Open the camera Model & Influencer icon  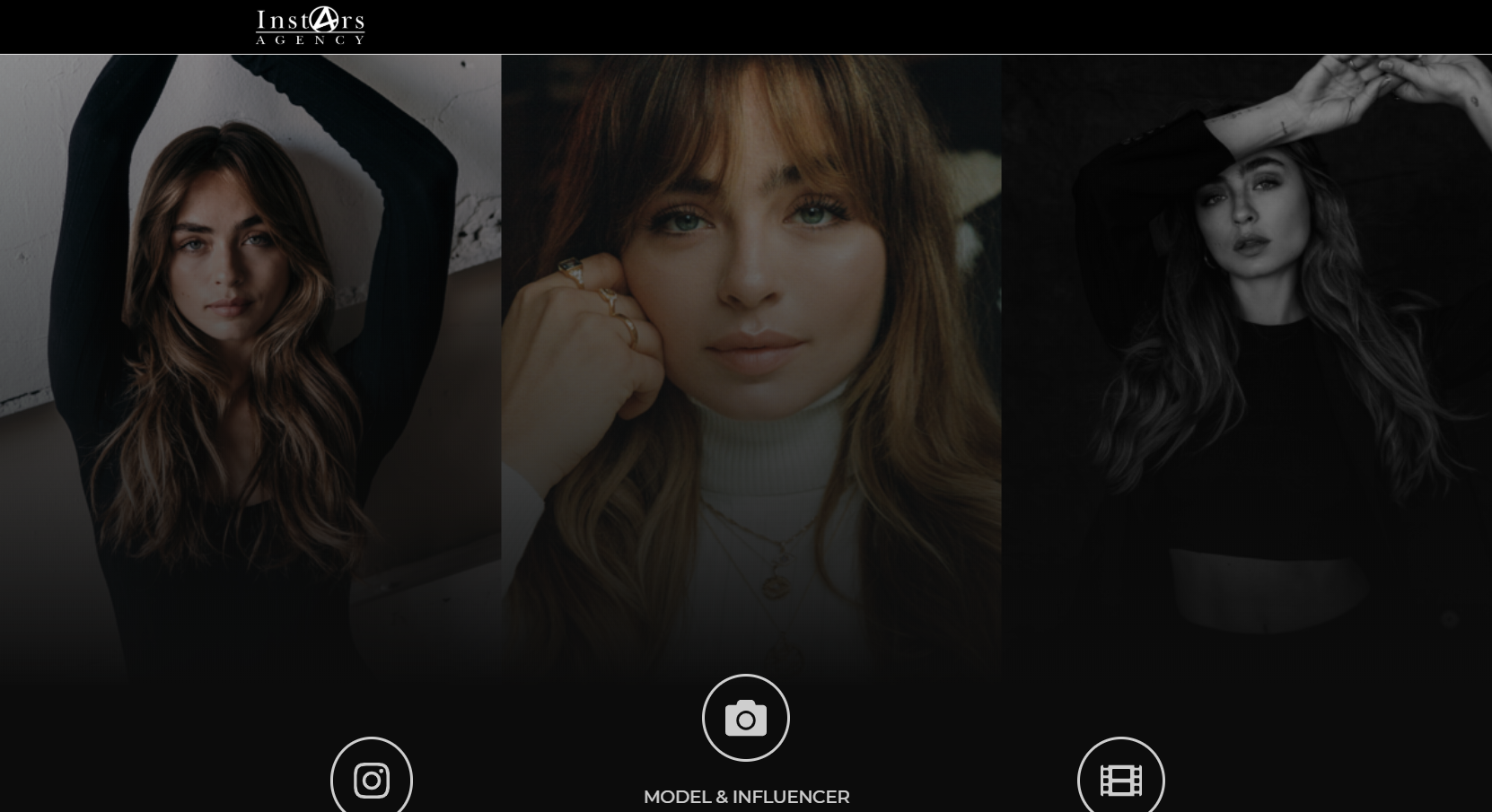tap(745, 718)
